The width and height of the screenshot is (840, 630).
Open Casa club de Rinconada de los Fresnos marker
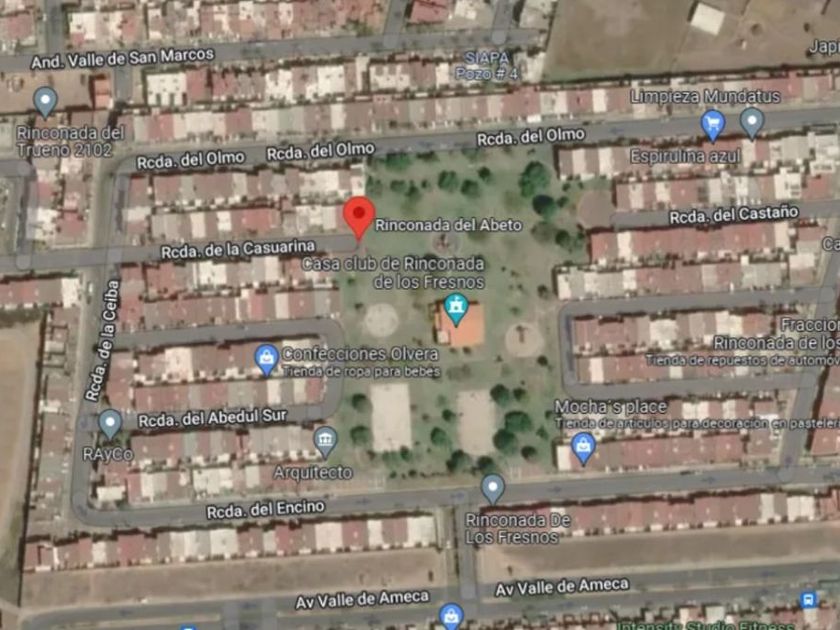point(456,310)
